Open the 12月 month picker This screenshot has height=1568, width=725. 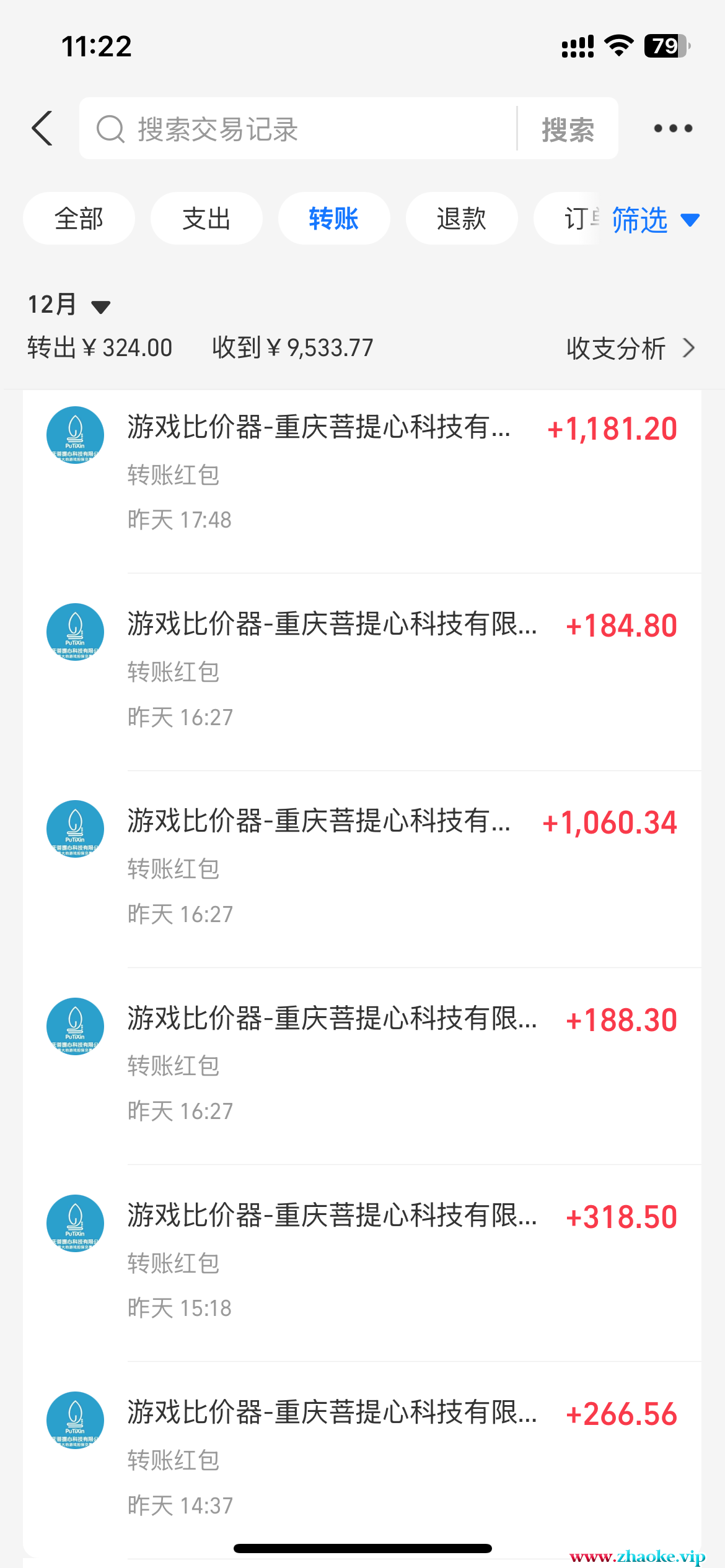pyautogui.click(x=69, y=305)
